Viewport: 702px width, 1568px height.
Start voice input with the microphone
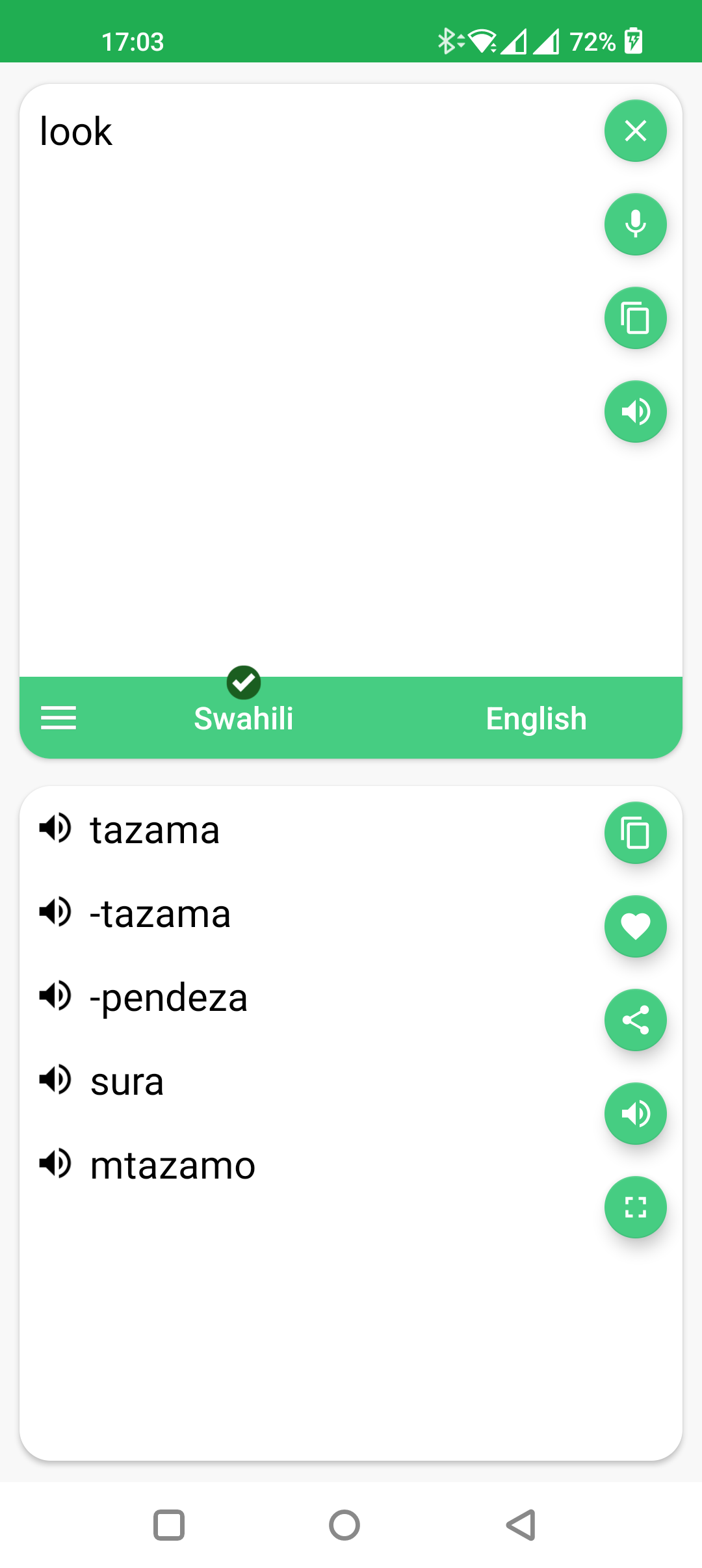coord(635,224)
